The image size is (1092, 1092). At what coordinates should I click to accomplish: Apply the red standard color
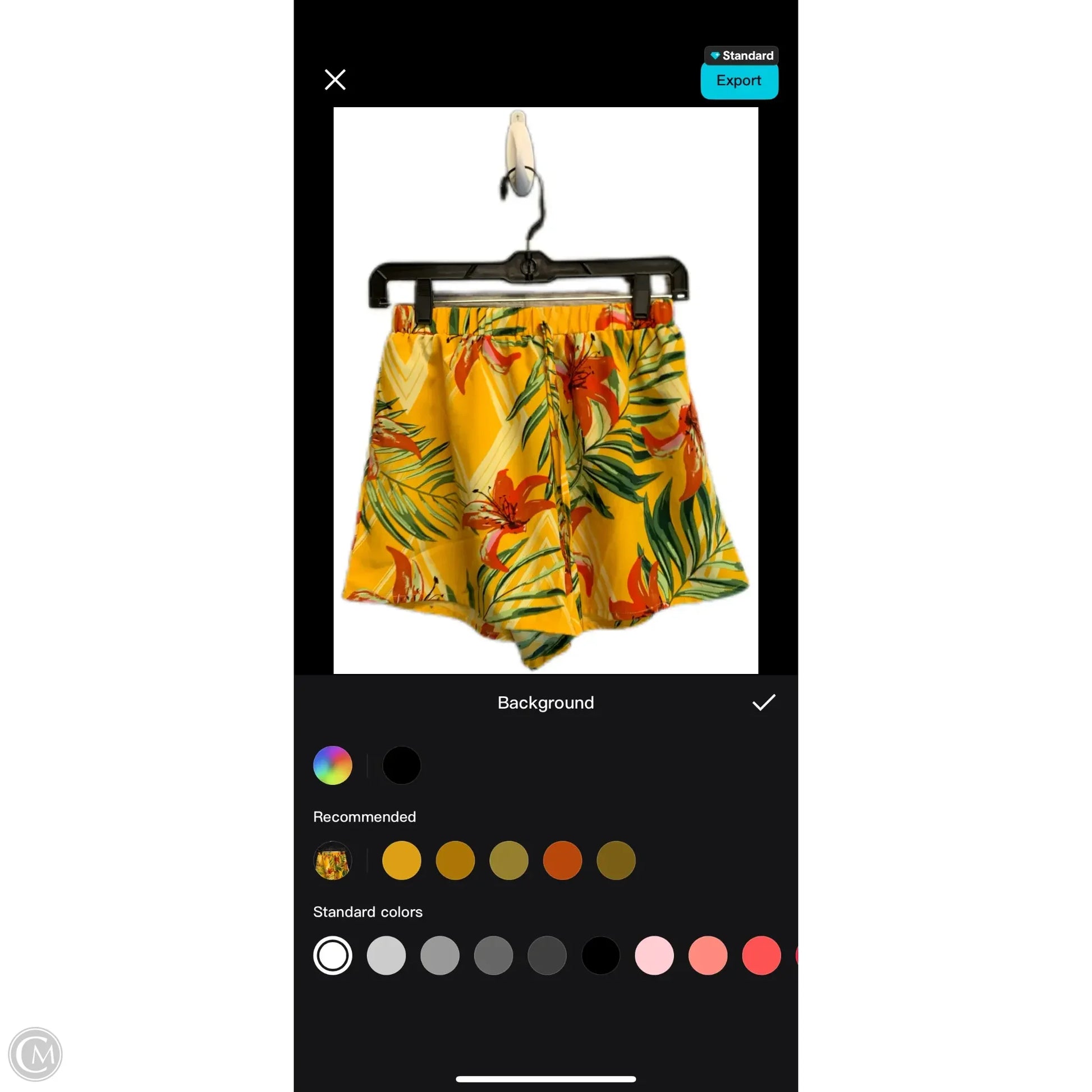click(x=761, y=956)
